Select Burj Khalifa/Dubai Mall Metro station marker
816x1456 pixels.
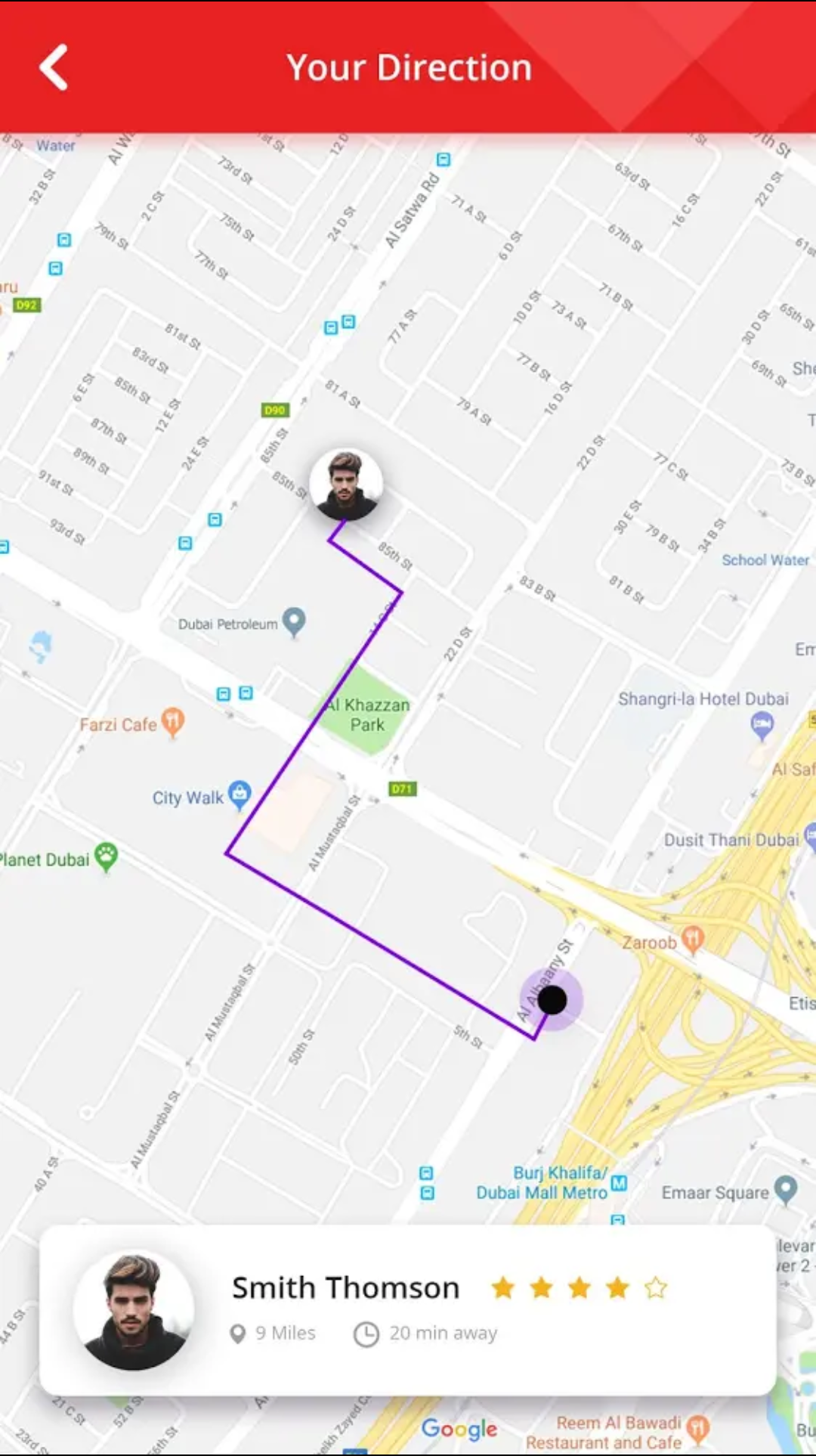point(619,1182)
